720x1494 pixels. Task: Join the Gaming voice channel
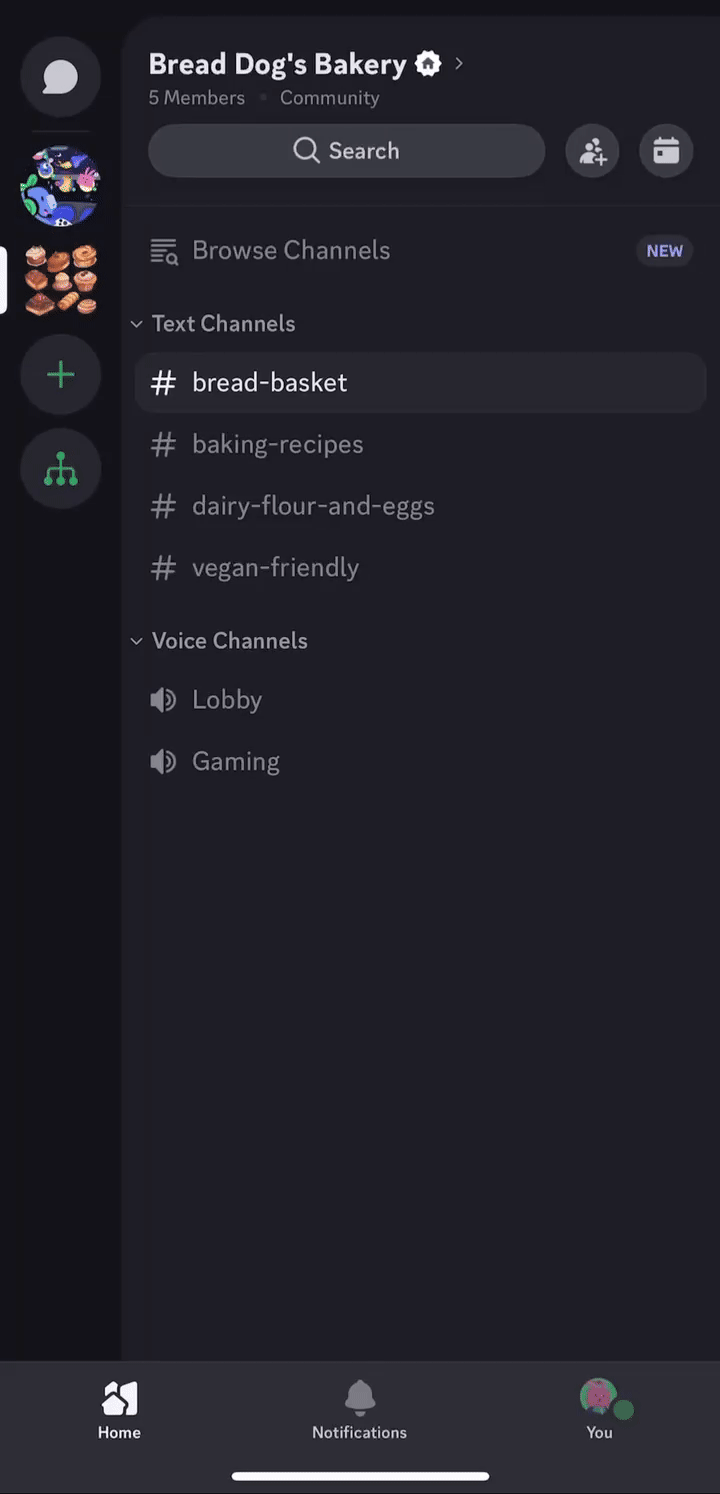[x=235, y=762]
